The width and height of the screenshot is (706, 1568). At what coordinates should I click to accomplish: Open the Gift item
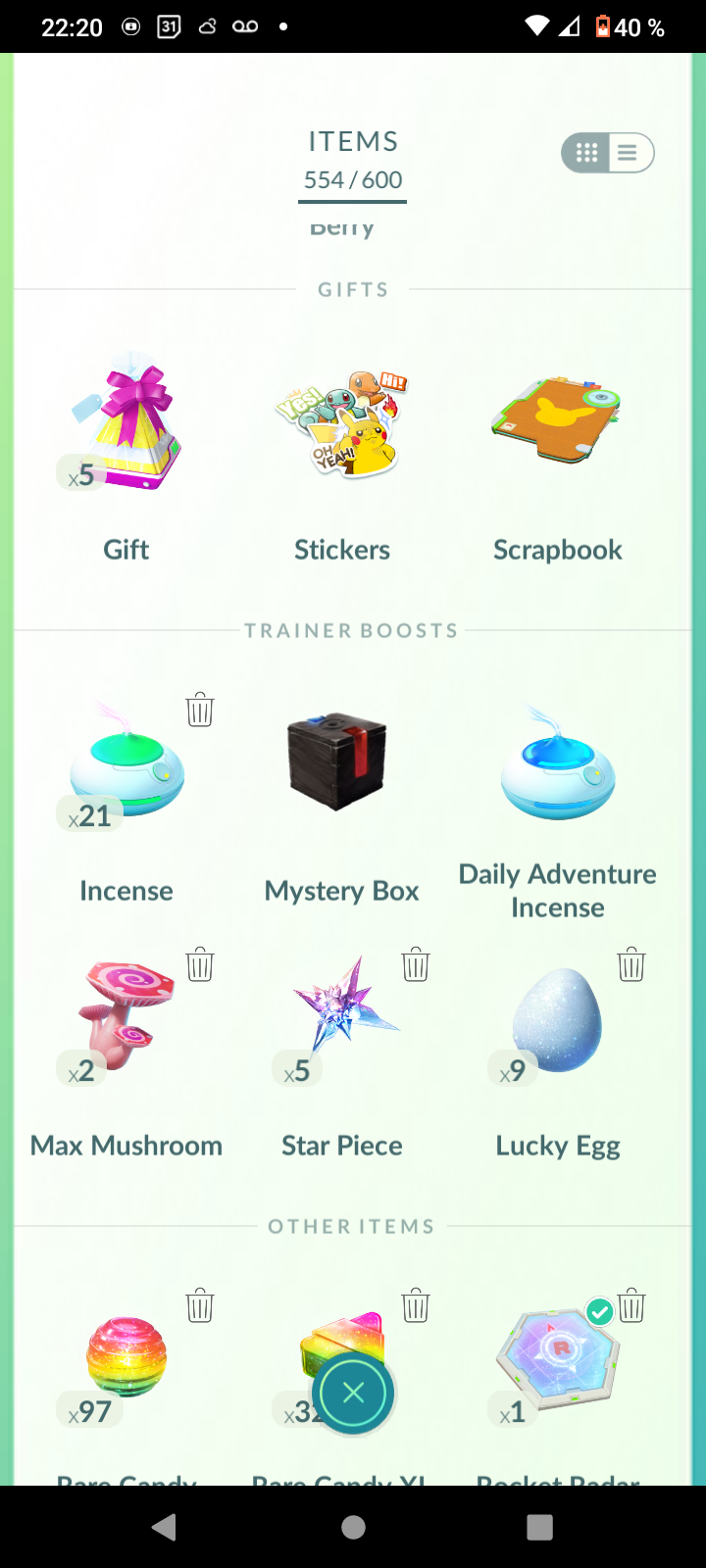tap(126, 431)
